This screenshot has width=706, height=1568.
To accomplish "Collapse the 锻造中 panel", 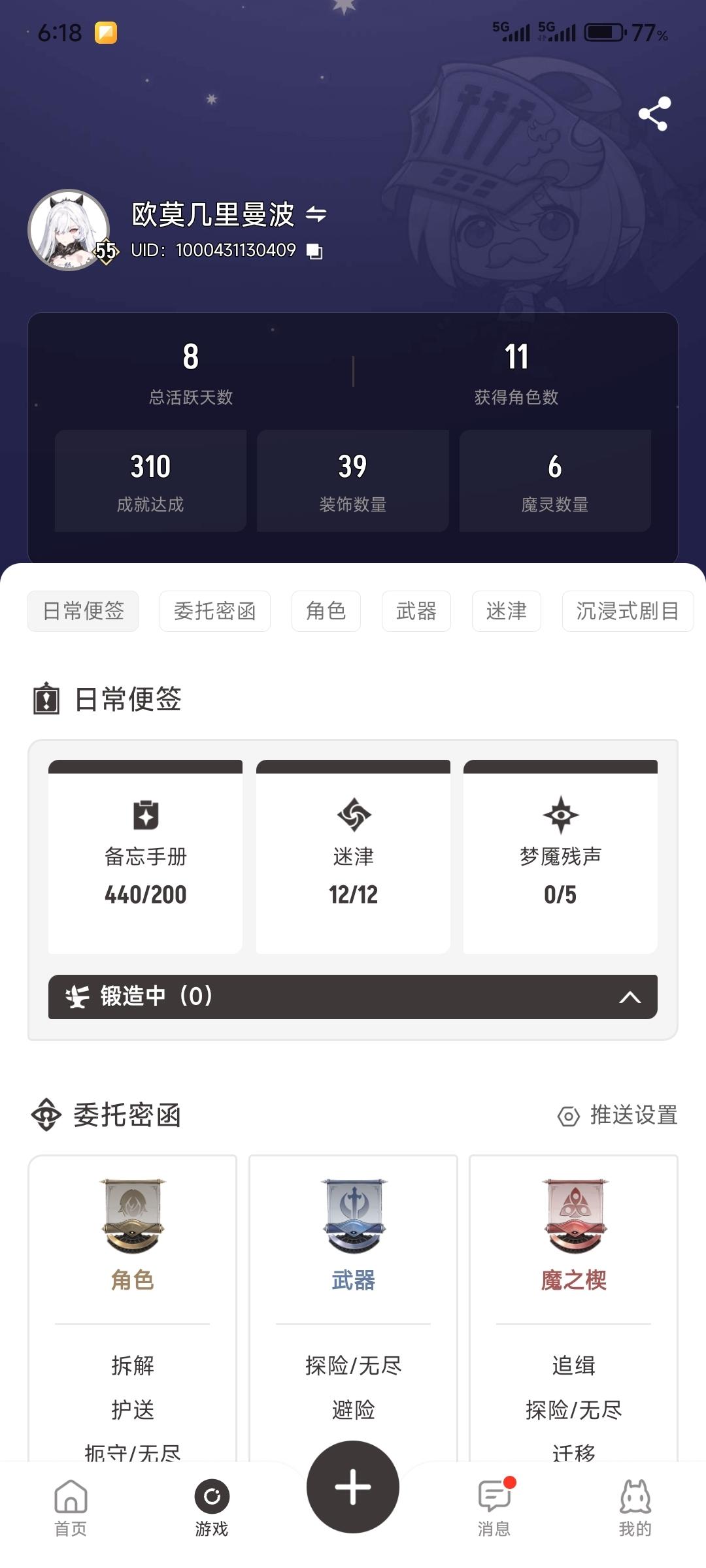I will pos(630,997).
